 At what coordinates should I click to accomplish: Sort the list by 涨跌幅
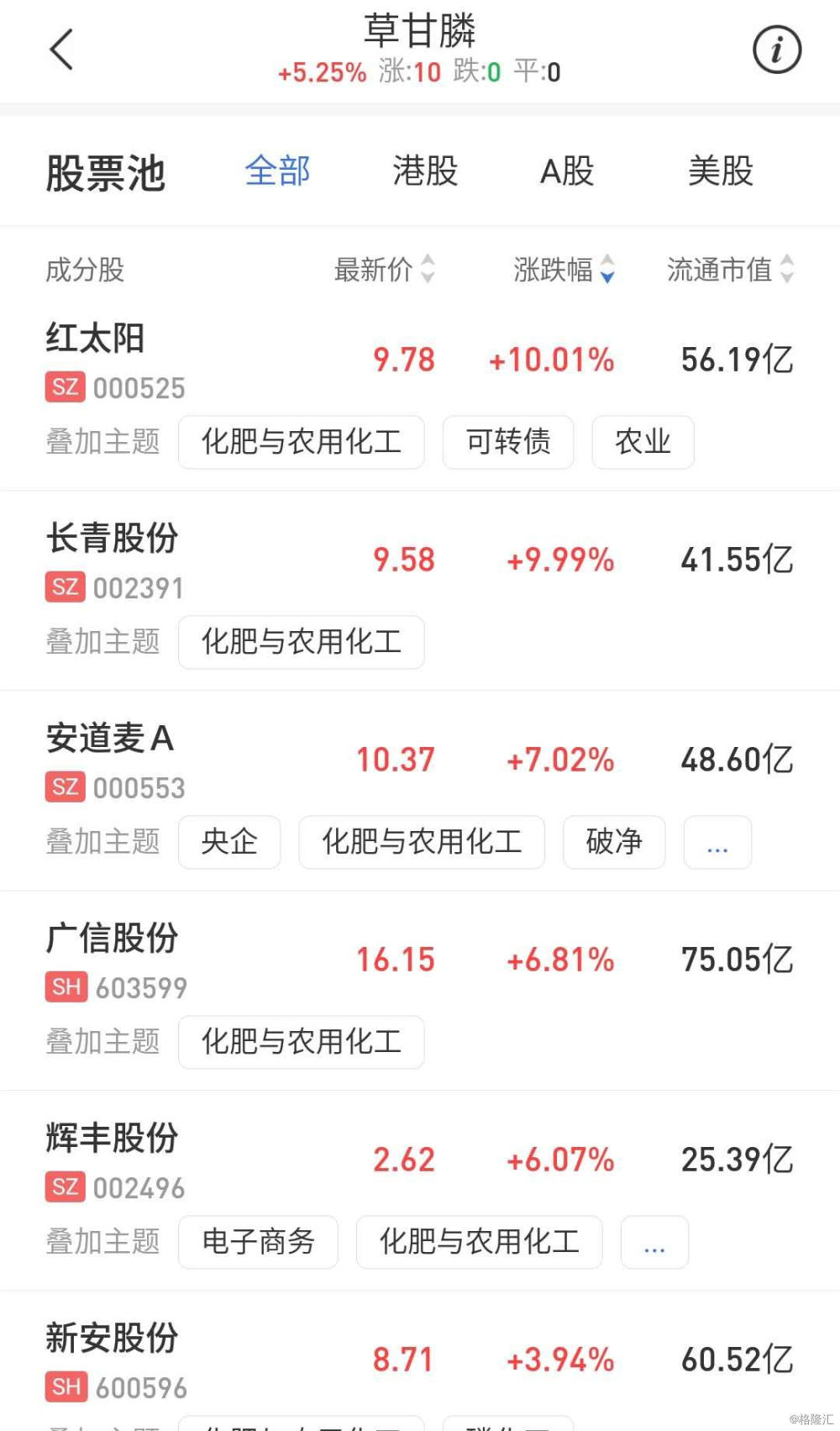[564, 270]
